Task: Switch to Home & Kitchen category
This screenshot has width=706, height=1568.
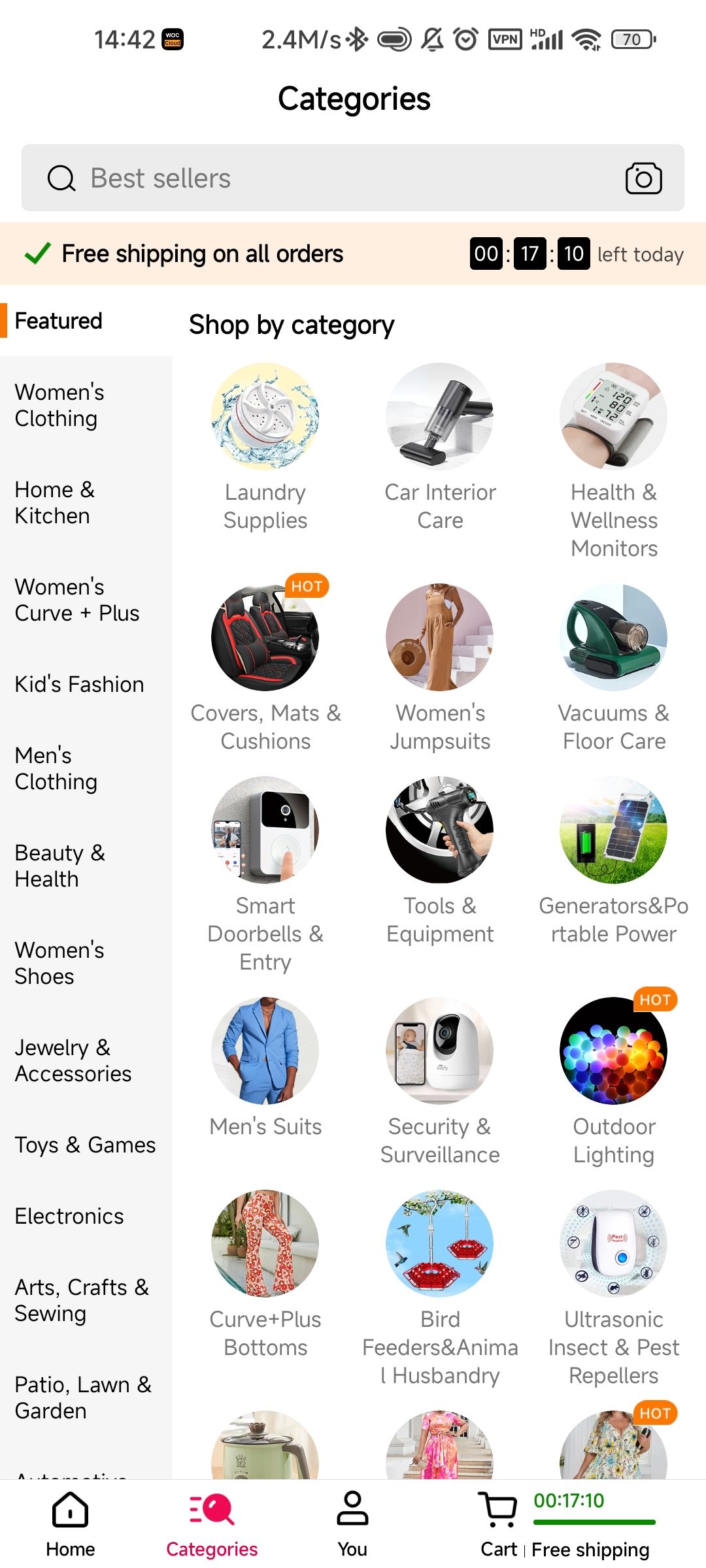Action: [55, 502]
